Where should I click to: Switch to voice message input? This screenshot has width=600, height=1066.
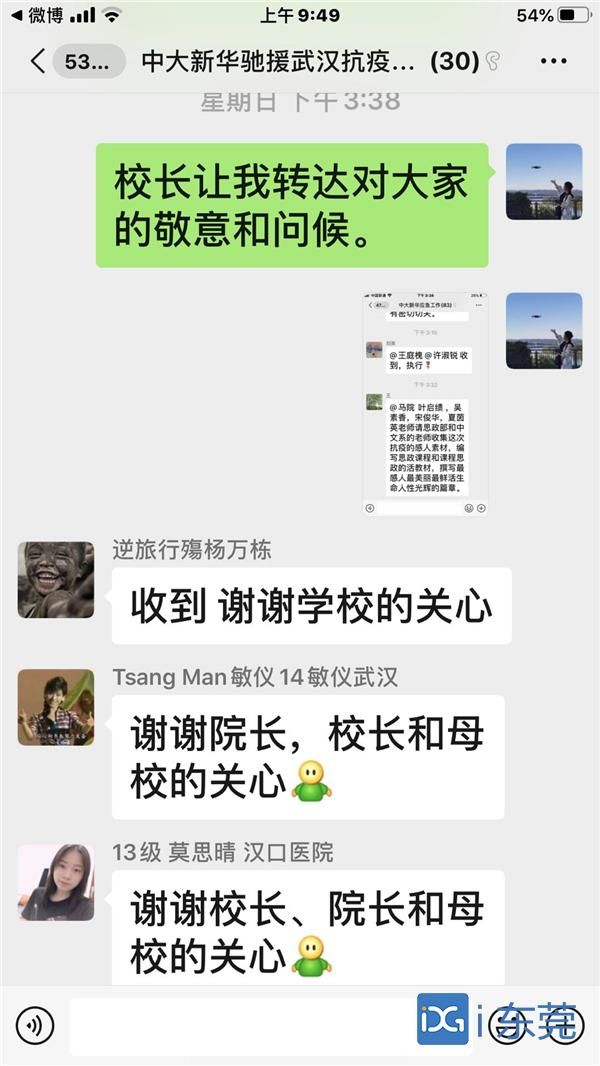coord(35,1025)
